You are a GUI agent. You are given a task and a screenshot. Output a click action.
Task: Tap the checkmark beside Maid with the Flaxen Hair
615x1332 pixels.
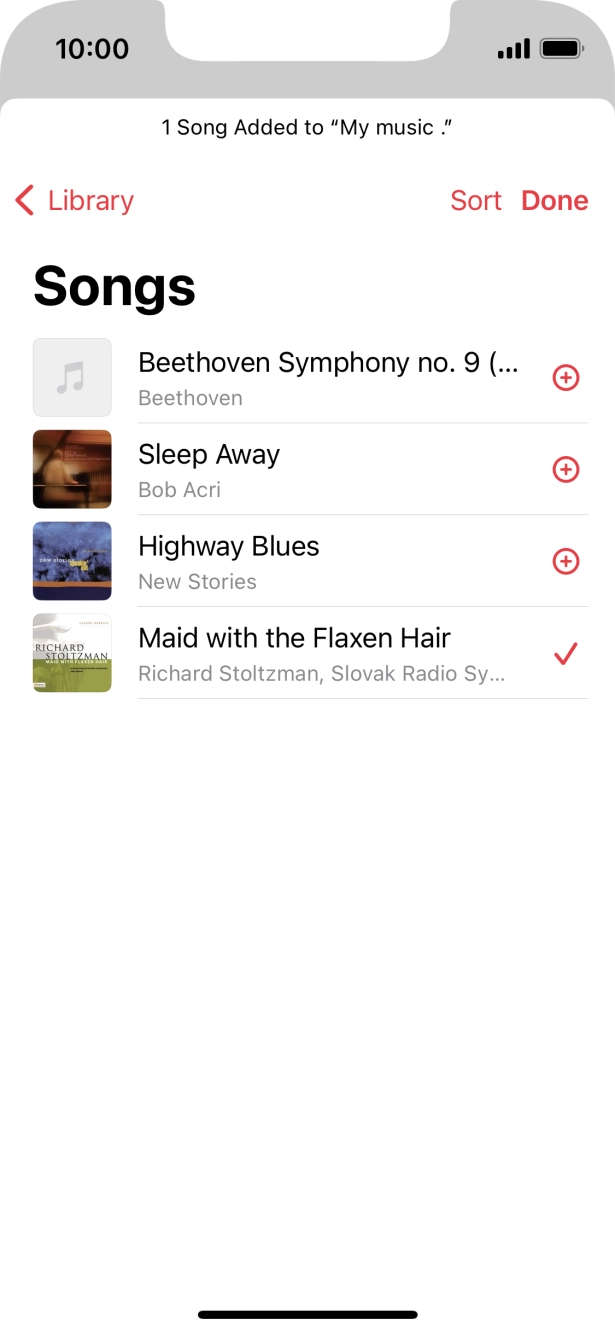tap(566, 654)
